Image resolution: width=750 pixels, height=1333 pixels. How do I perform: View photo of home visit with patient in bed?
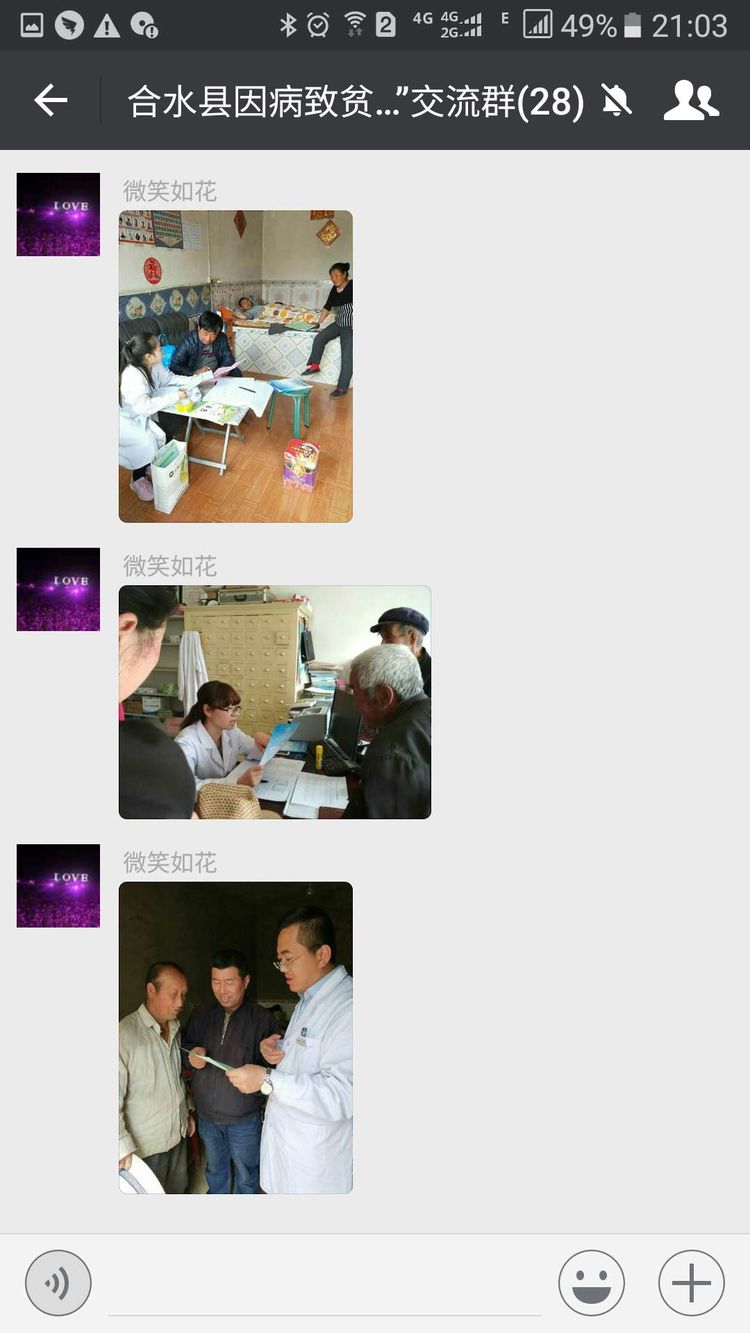(236, 366)
